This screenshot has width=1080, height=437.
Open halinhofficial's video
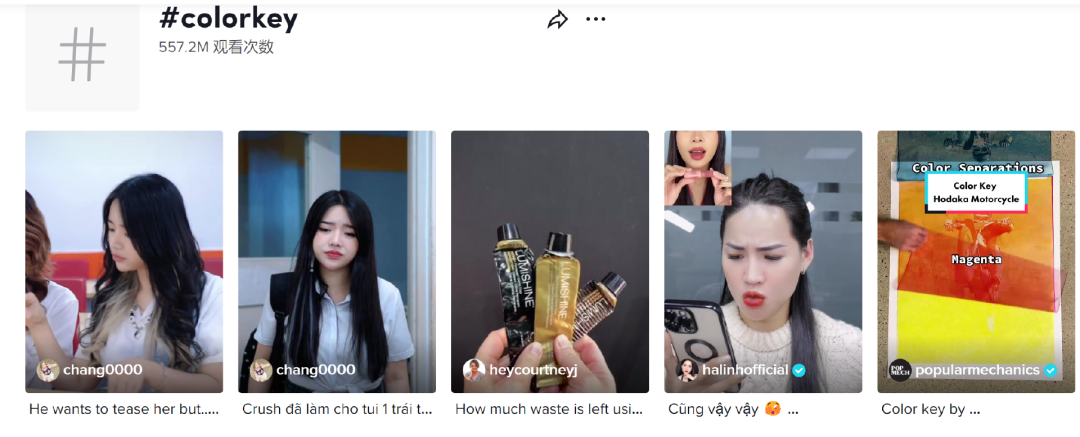(x=763, y=261)
